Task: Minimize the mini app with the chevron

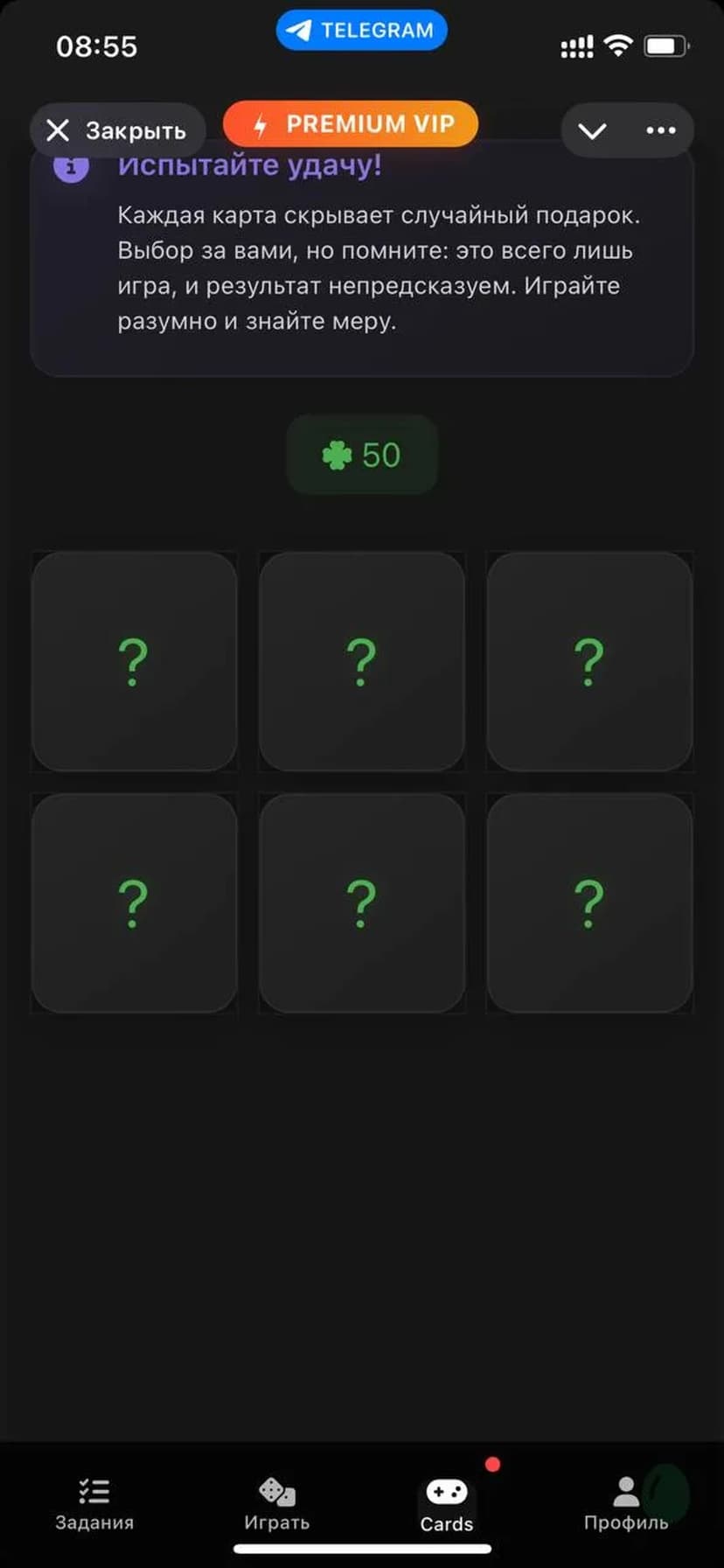Action: click(592, 131)
